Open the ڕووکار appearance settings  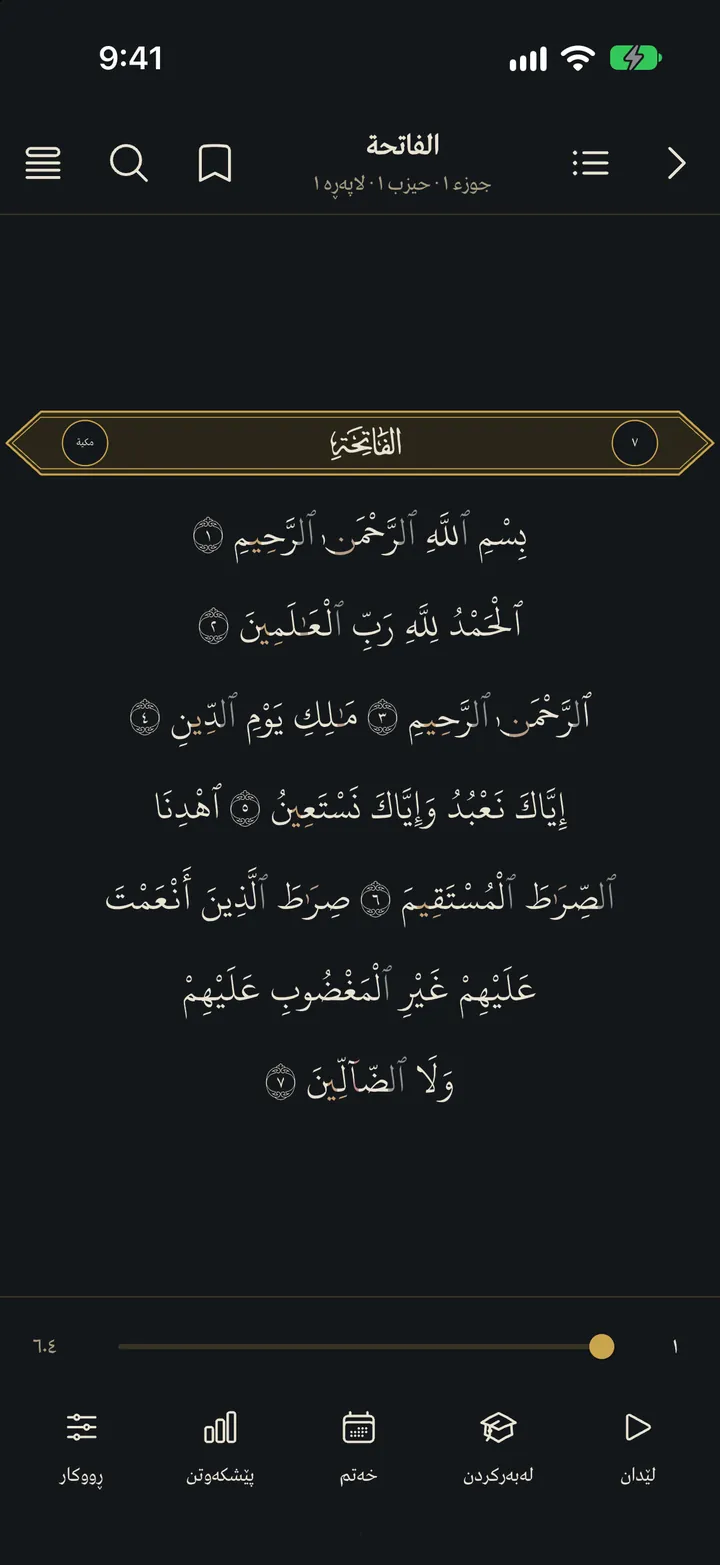click(81, 1447)
